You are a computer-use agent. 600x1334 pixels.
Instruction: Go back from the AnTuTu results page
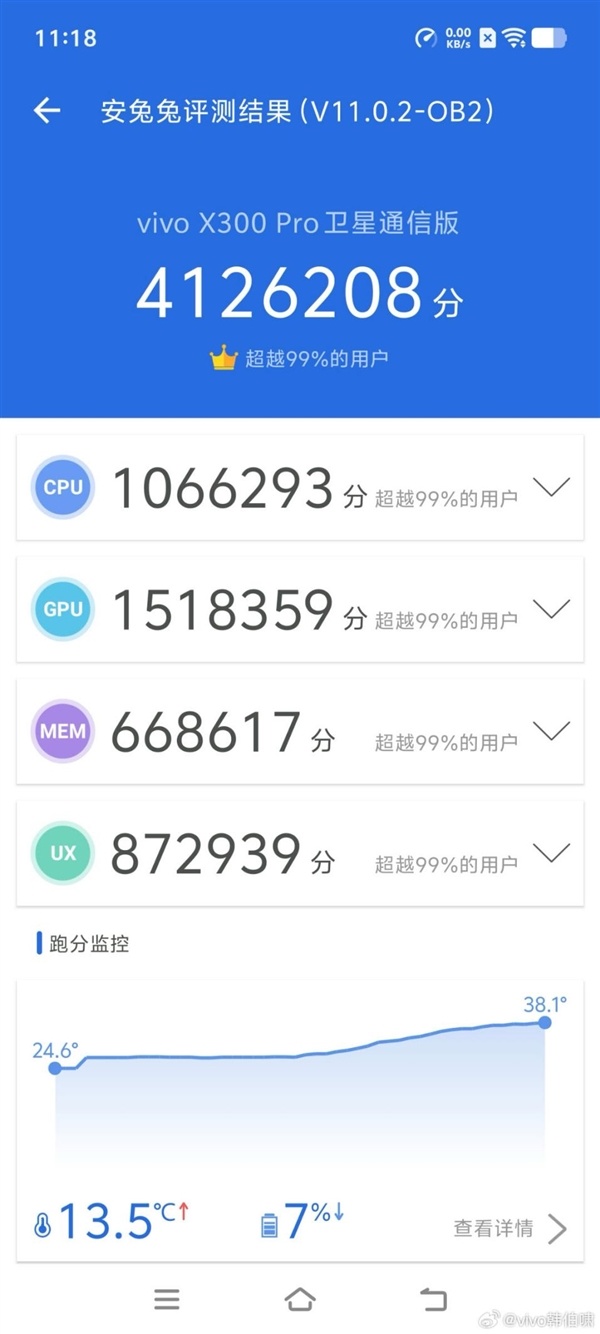click(47, 111)
